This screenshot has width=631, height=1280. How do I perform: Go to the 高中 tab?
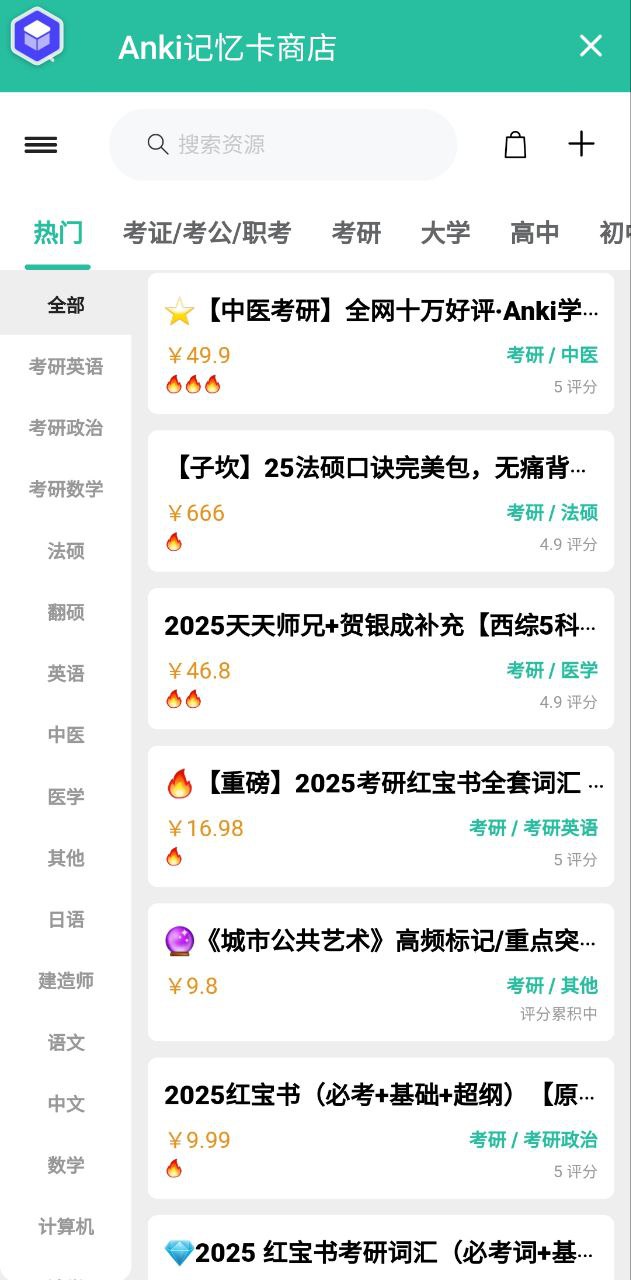[534, 233]
